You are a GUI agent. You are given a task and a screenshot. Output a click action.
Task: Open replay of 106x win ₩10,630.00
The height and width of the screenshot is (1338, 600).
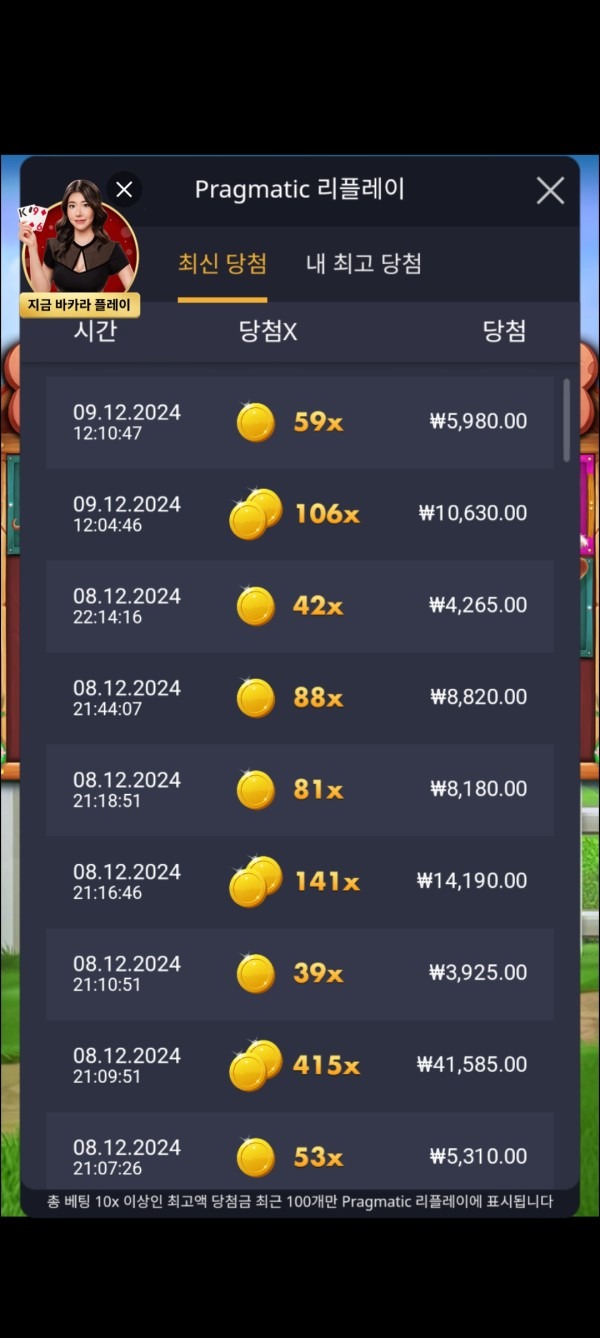click(x=300, y=514)
